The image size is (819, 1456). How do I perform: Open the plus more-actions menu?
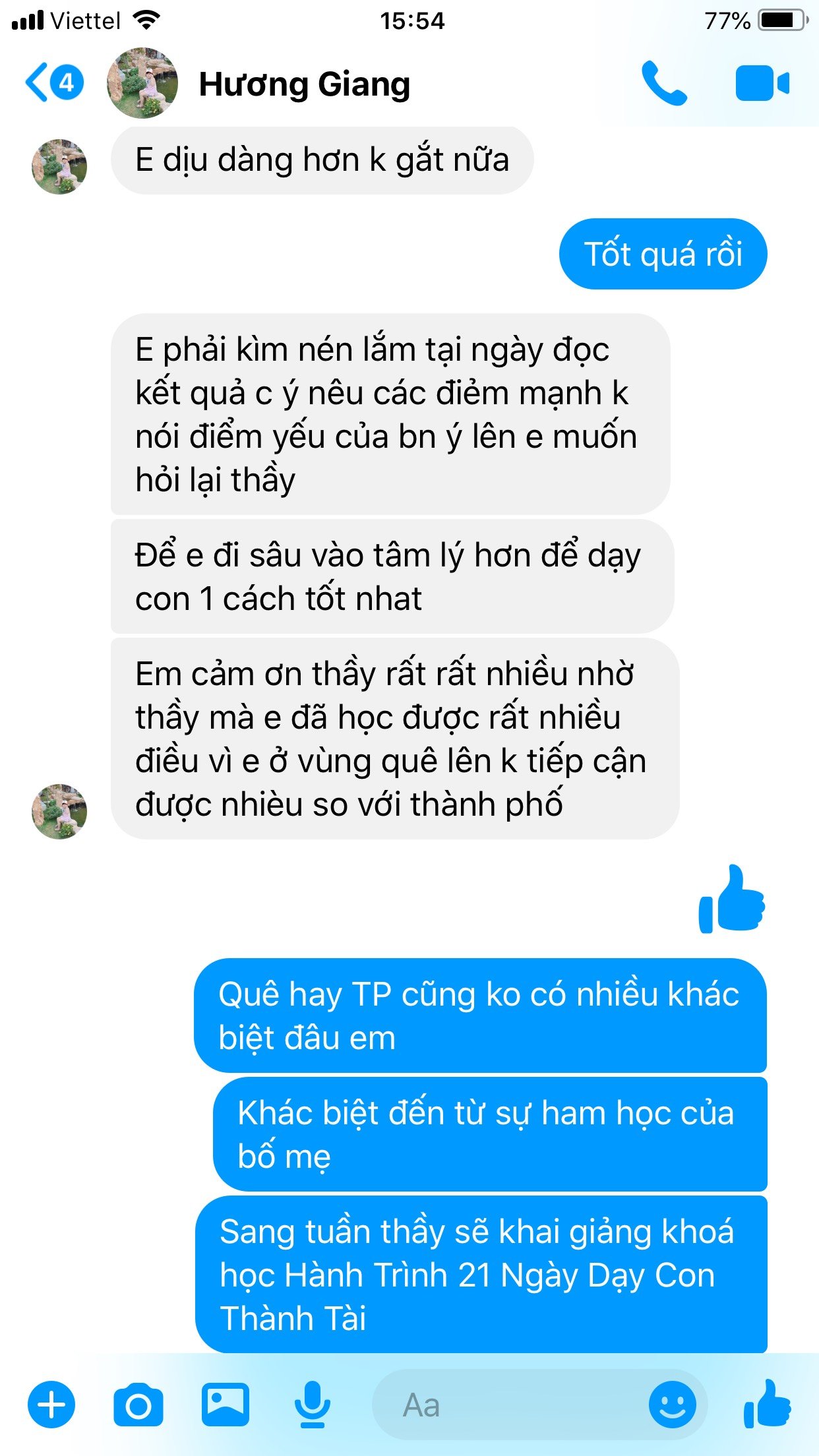(51, 1404)
